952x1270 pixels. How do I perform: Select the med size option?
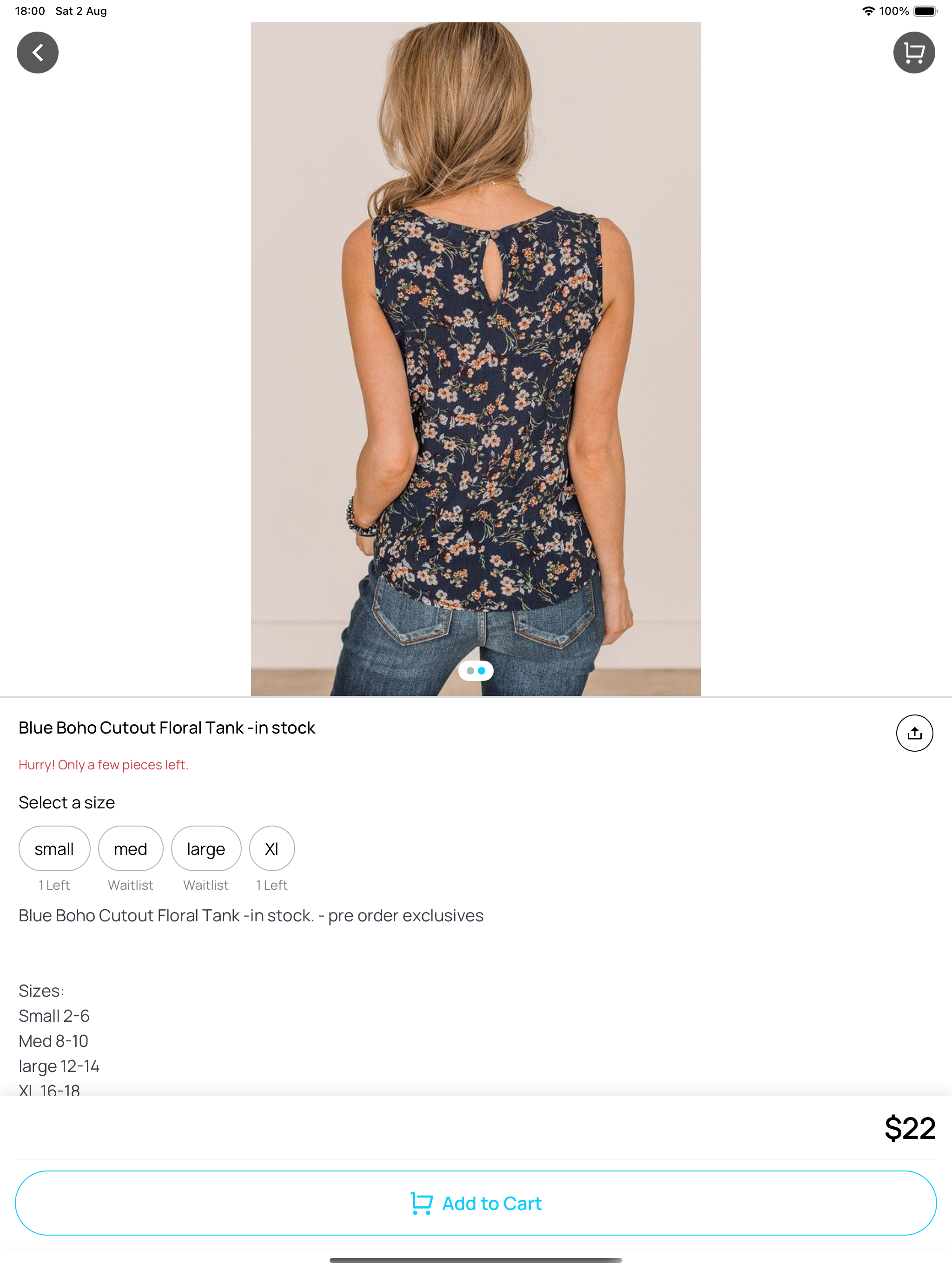130,848
